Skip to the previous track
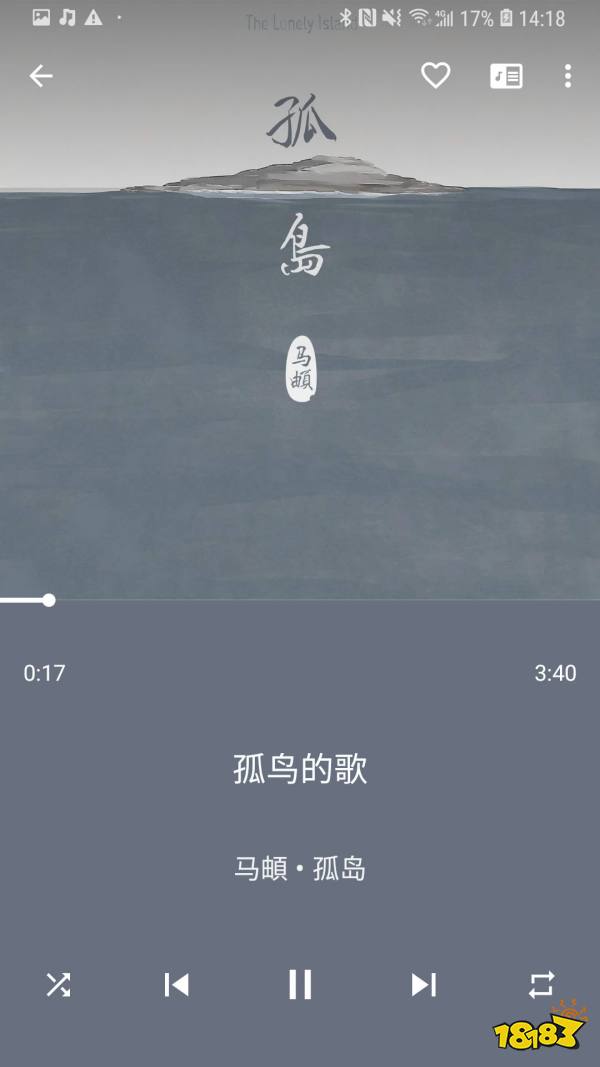 tap(177, 985)
